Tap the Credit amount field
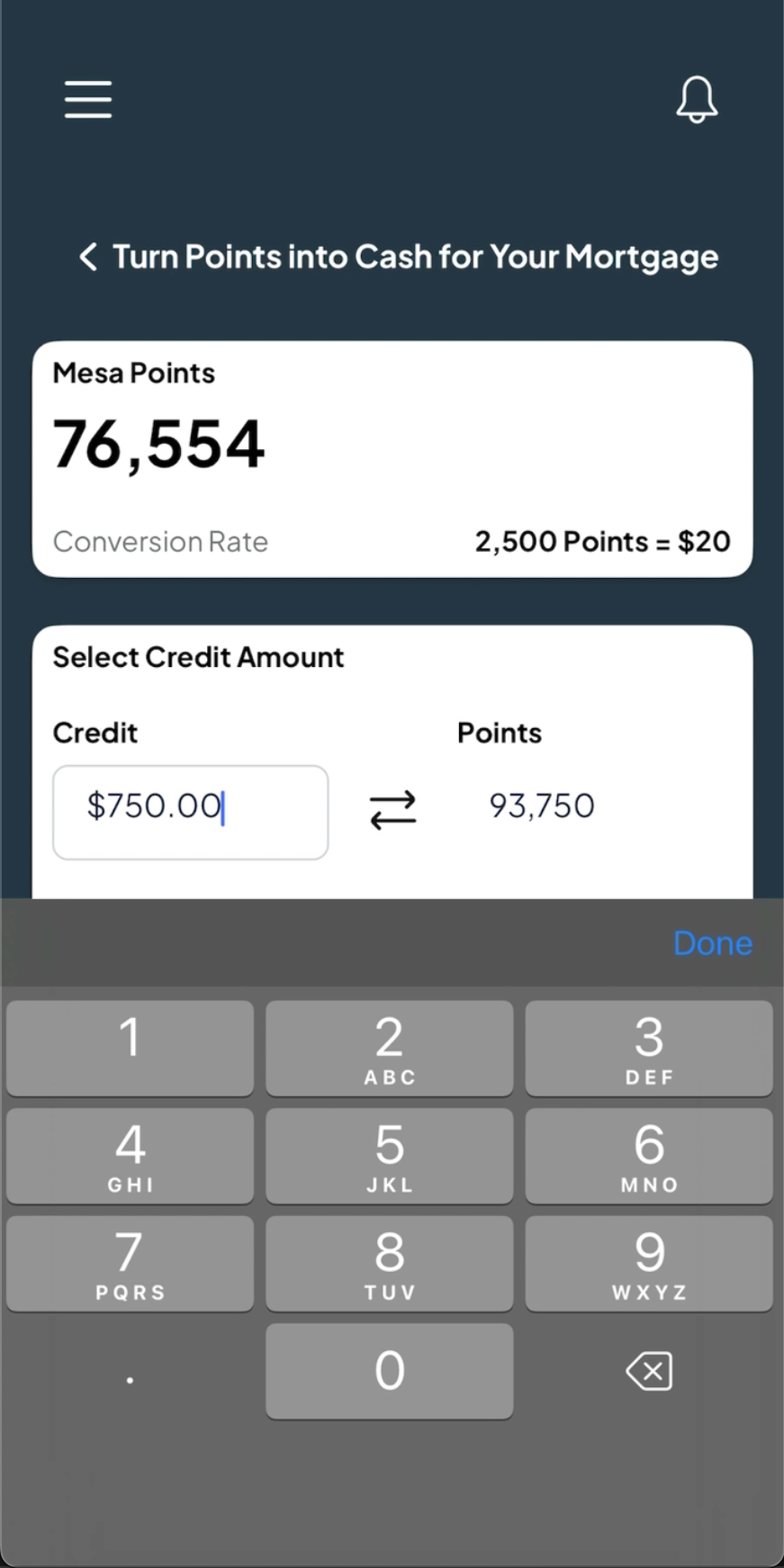The image size is (784, 1568). click(190, 812)
